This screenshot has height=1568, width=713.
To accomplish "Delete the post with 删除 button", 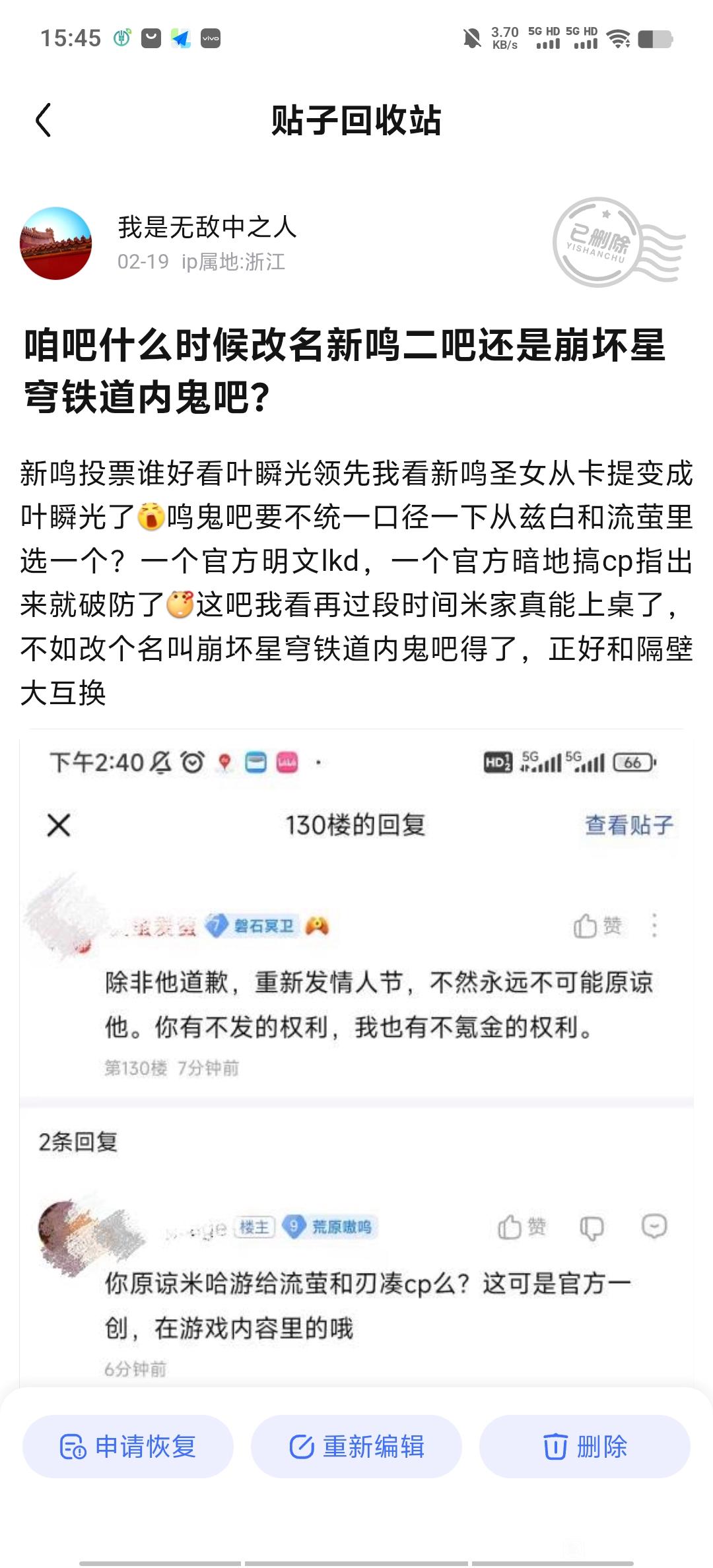I will click(x=585, y=1447).
